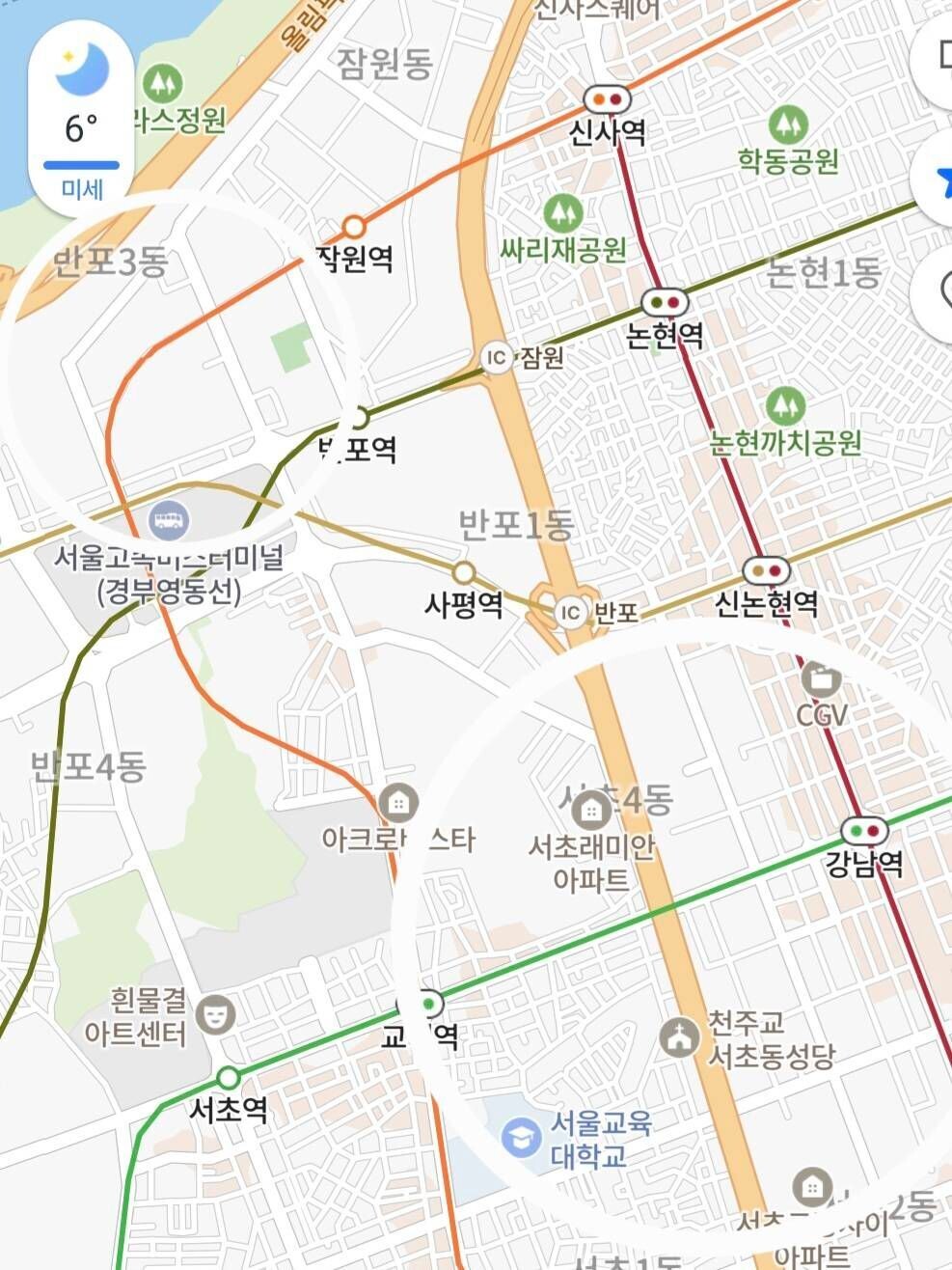Tap the 신사역 station marker
The height and width of the screenshot is (1270, 952).
(x=606, y=97)
